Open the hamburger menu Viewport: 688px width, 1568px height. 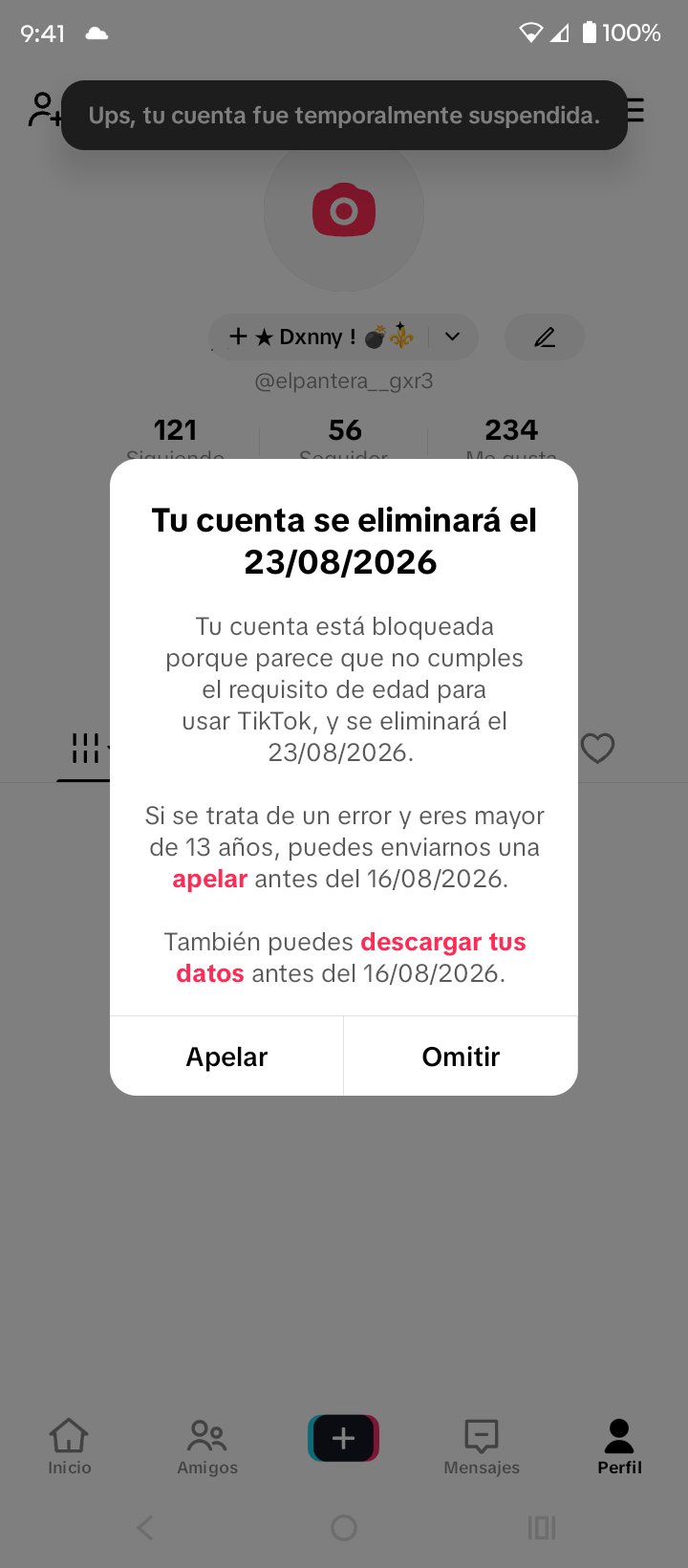pos(636,110)
